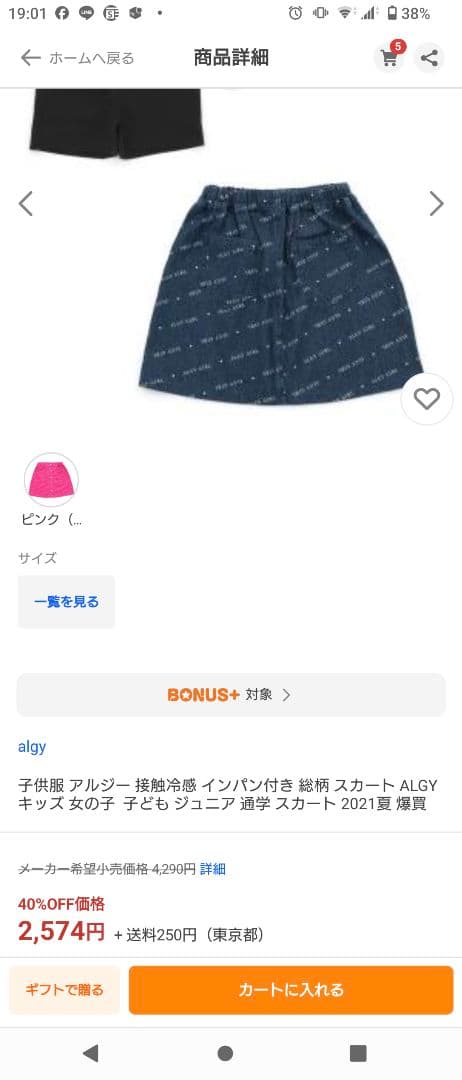Viewport: 462px width, 1080px height.
Task: Open the BONUS+ 対象 banner
Action: point(231,694)
